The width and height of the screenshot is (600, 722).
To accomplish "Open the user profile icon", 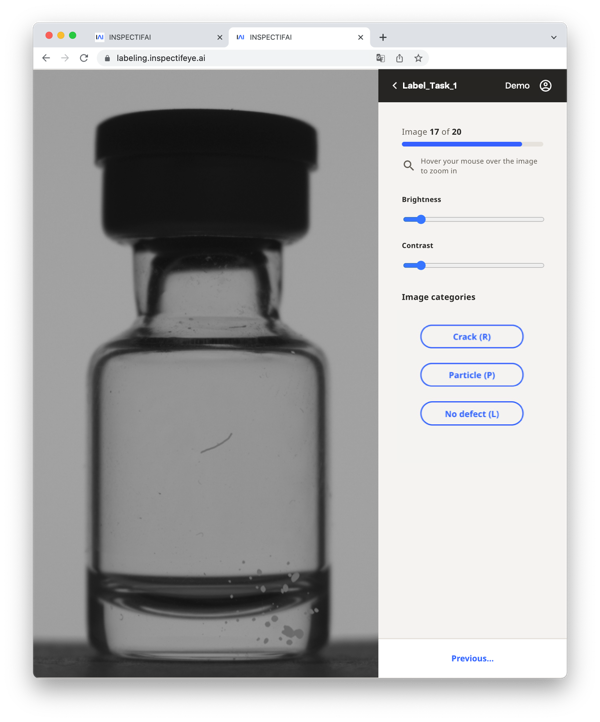I will (x=545, y=86).
